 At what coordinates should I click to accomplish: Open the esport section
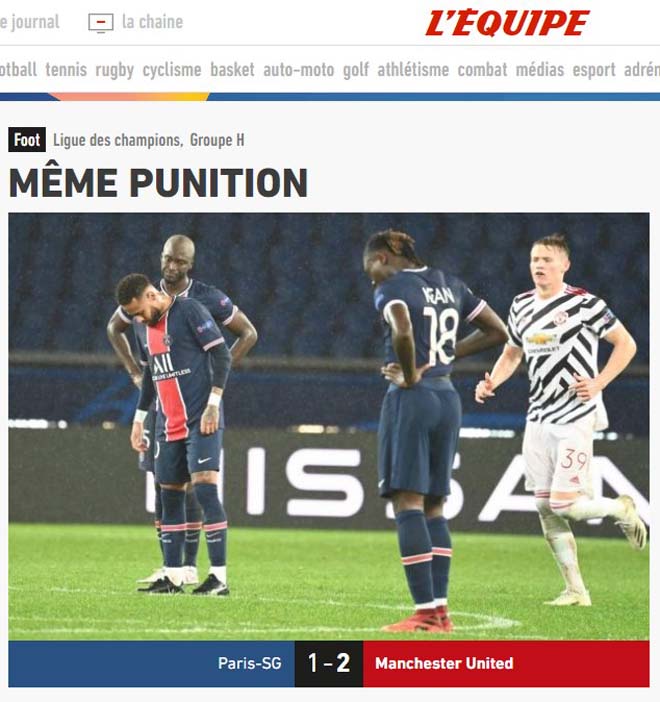tap(594, 70)
